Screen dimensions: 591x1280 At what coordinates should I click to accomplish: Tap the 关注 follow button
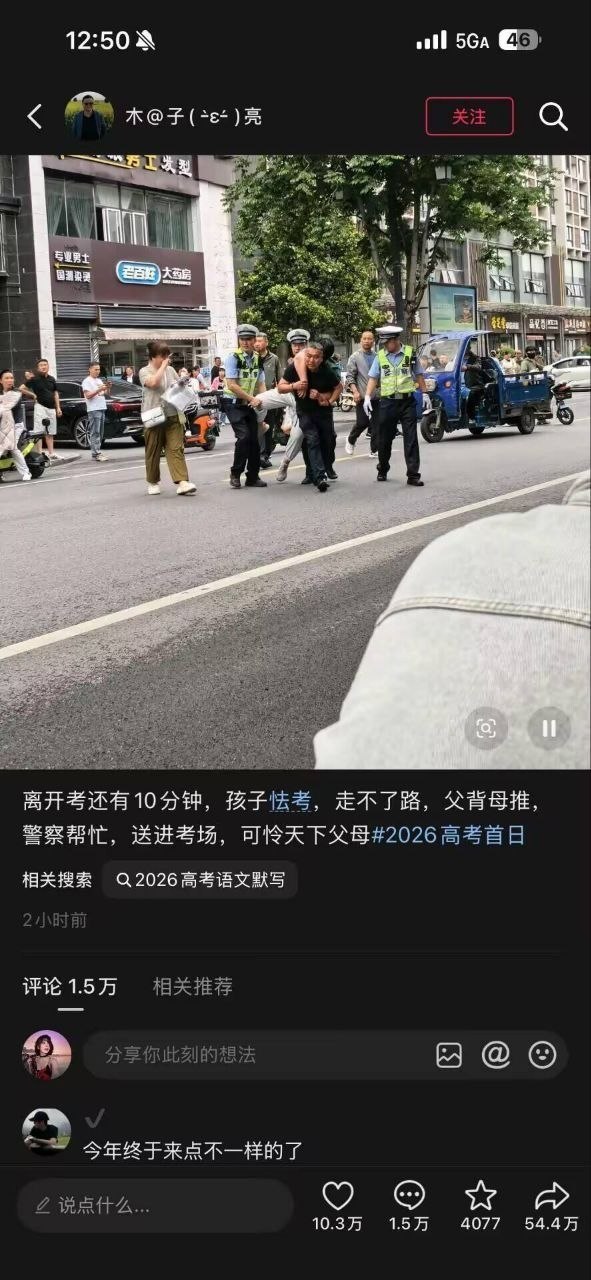tap(470, 117)
